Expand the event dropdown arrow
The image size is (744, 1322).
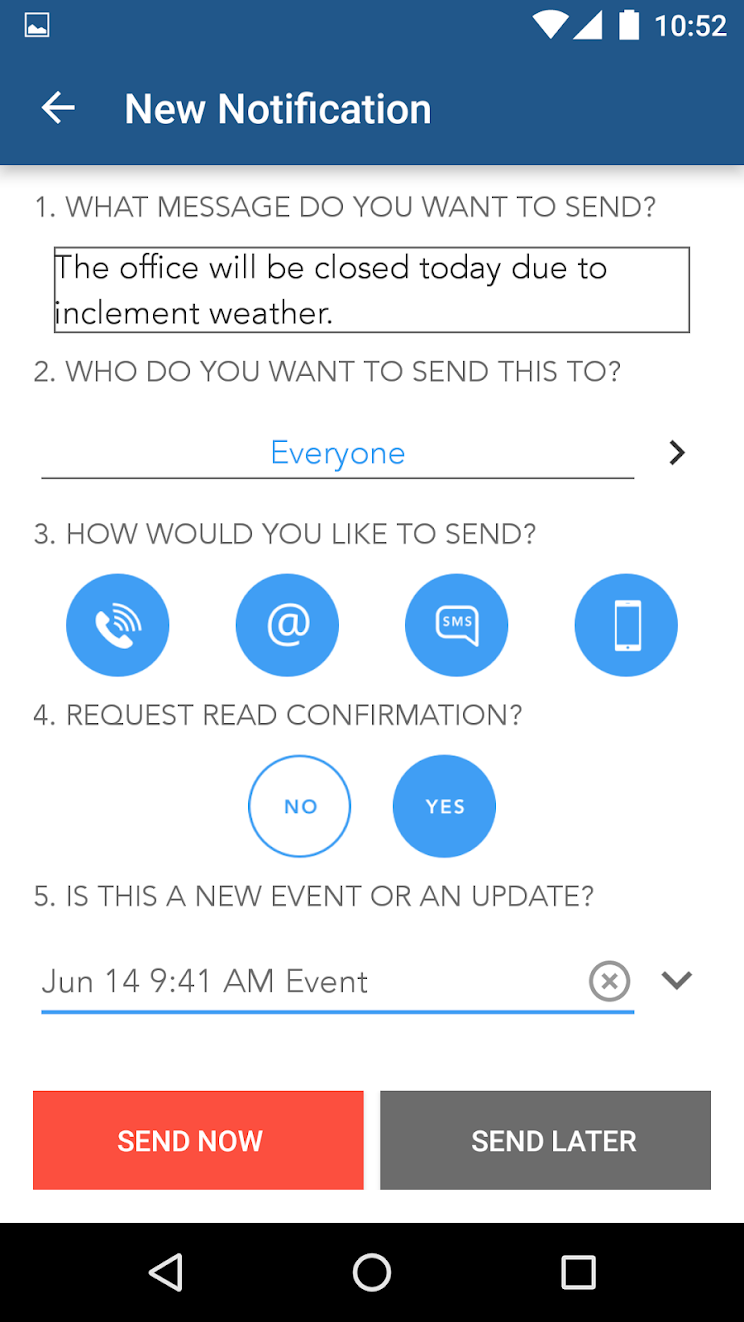(x=677, y=981)
